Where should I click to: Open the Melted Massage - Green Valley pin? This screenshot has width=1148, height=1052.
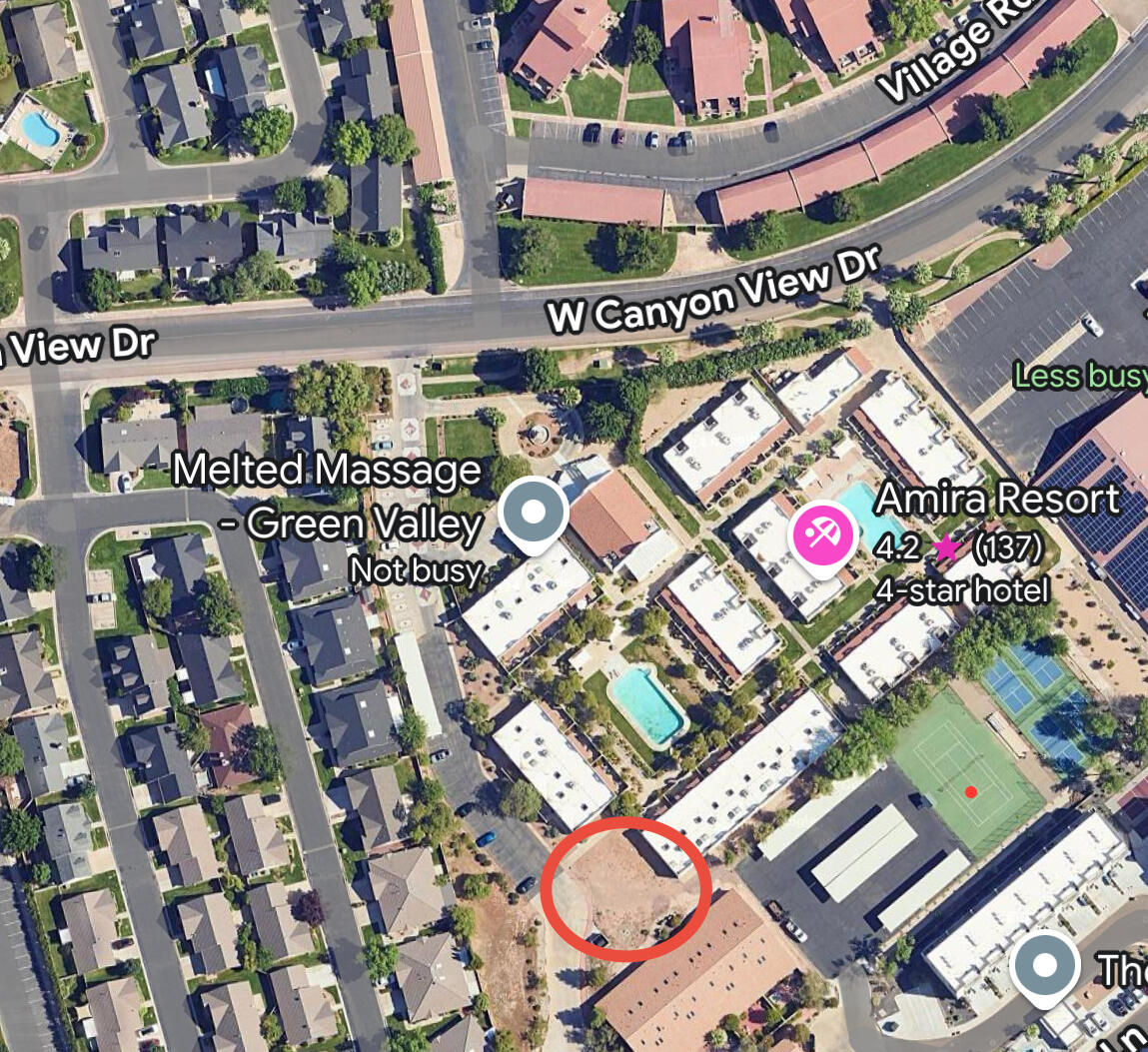534,514
